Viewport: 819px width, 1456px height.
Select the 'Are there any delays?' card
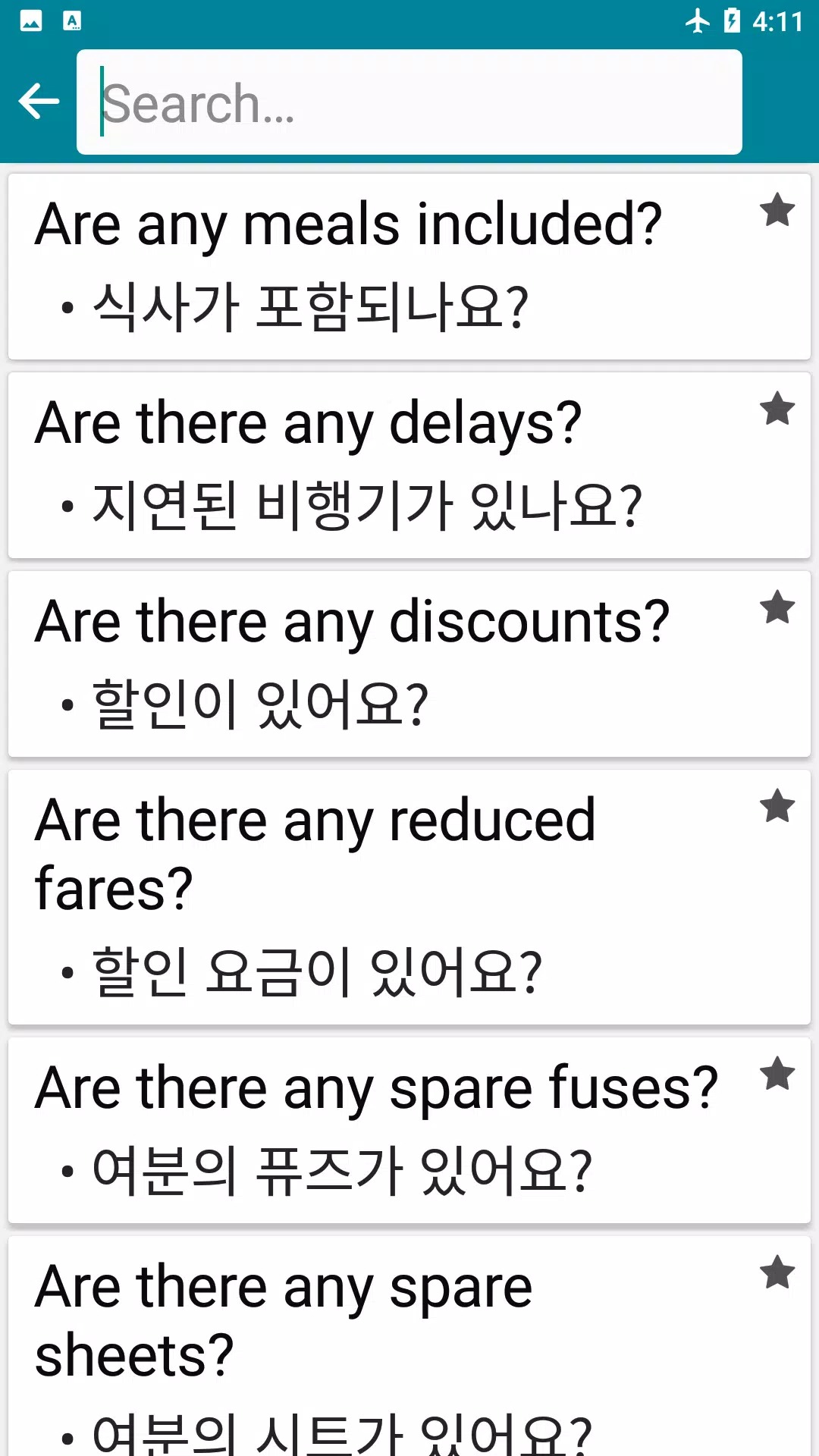[364, 466]
